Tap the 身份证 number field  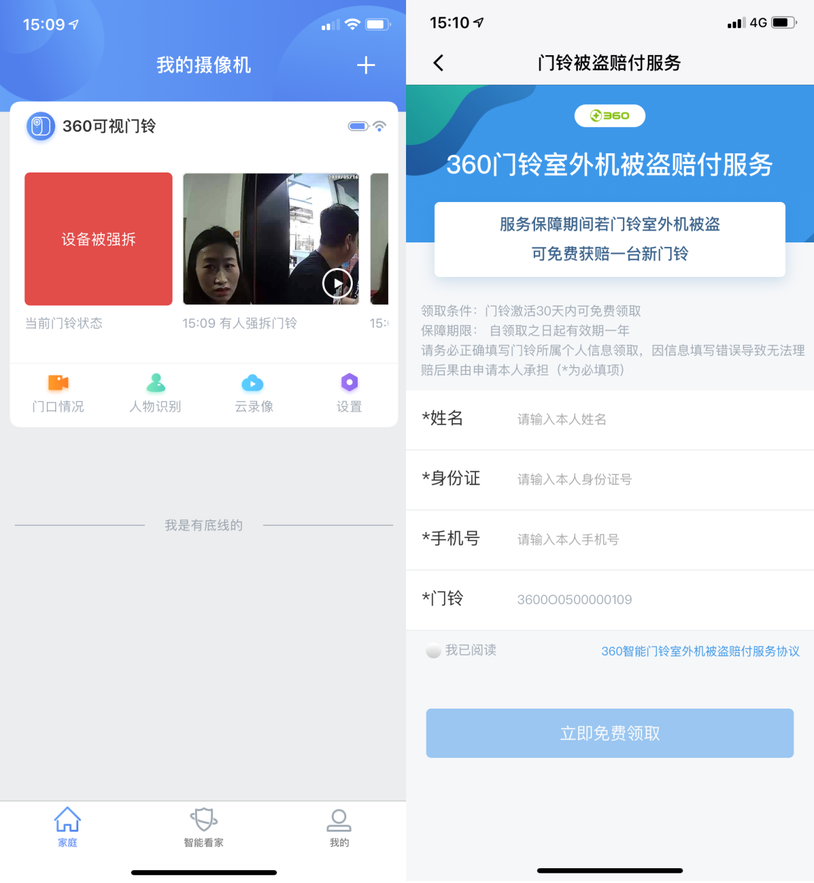click(x=650, y=479)
